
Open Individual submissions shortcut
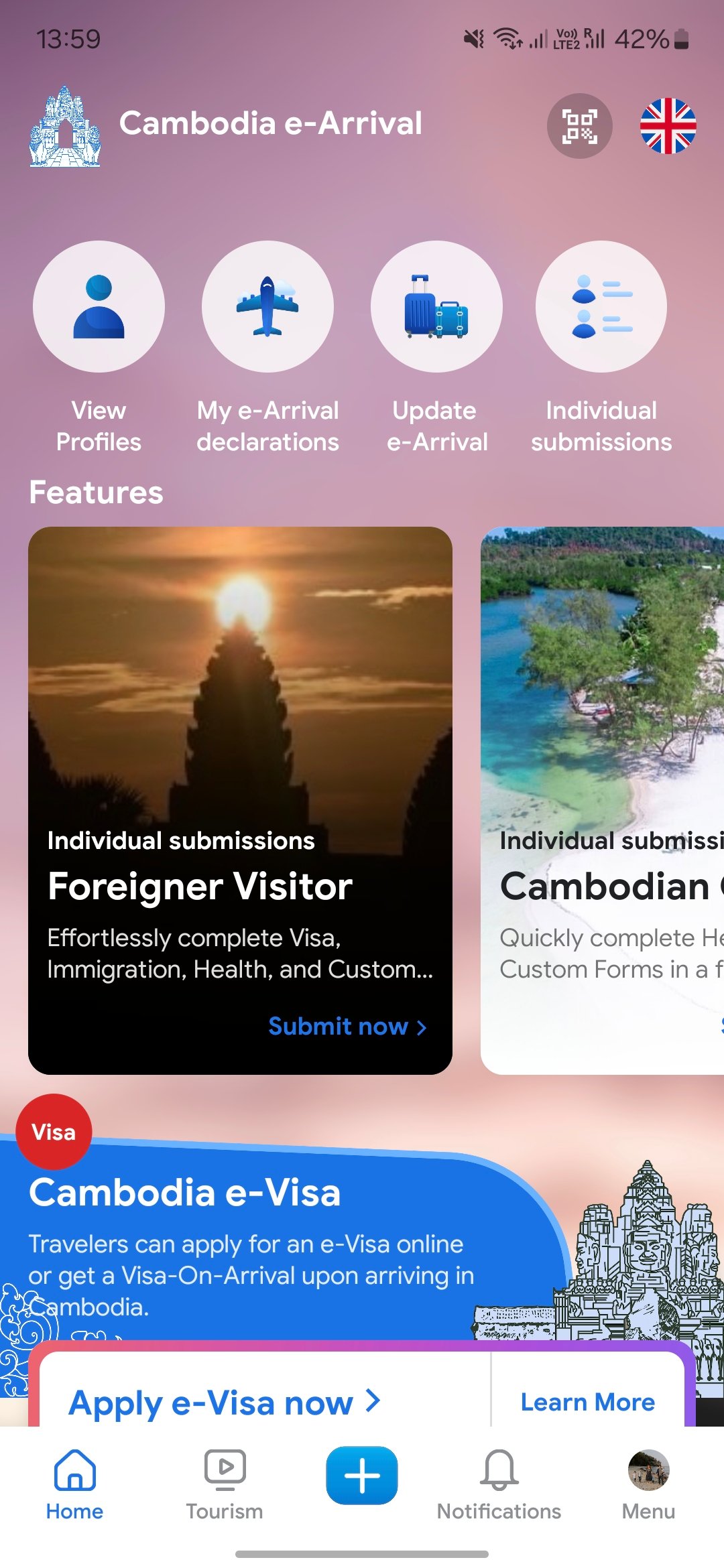coord(601,307)
